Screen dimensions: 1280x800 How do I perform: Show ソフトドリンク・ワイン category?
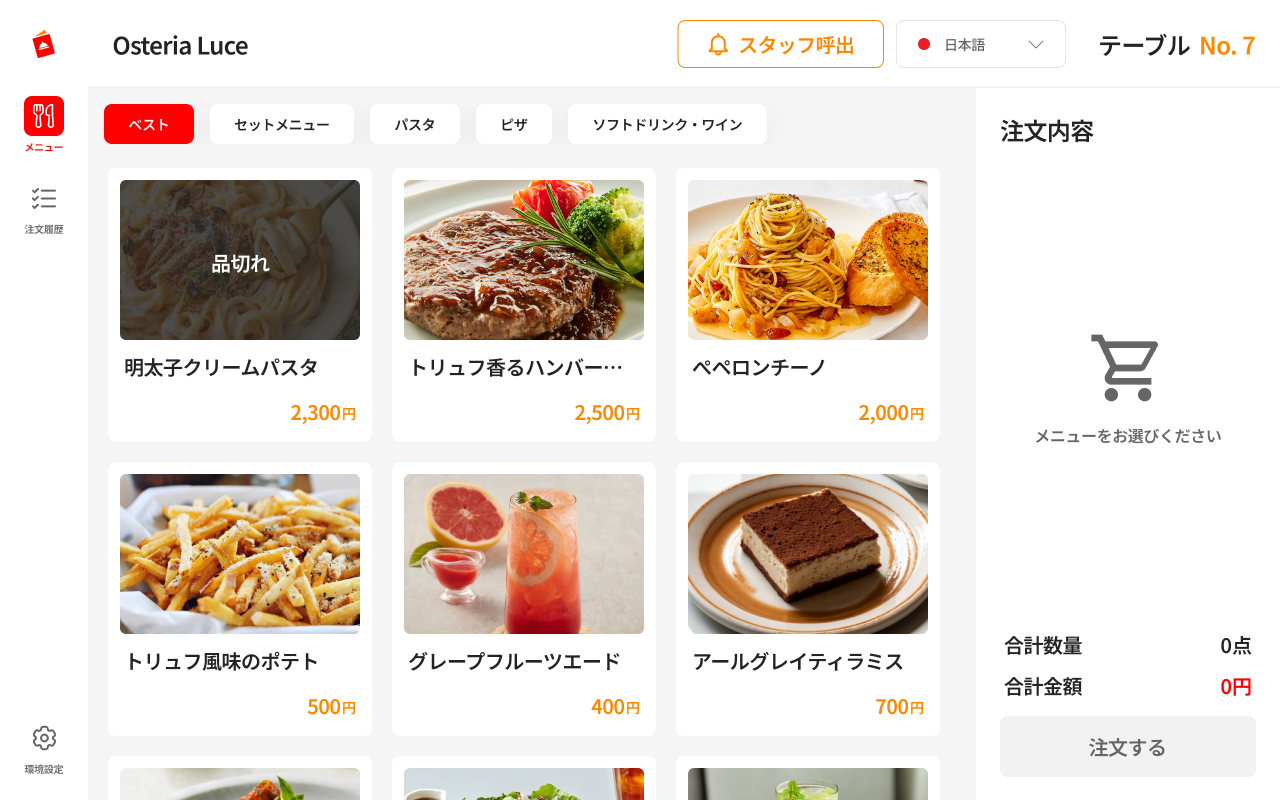pyautogui.click(x=667, y=124)
